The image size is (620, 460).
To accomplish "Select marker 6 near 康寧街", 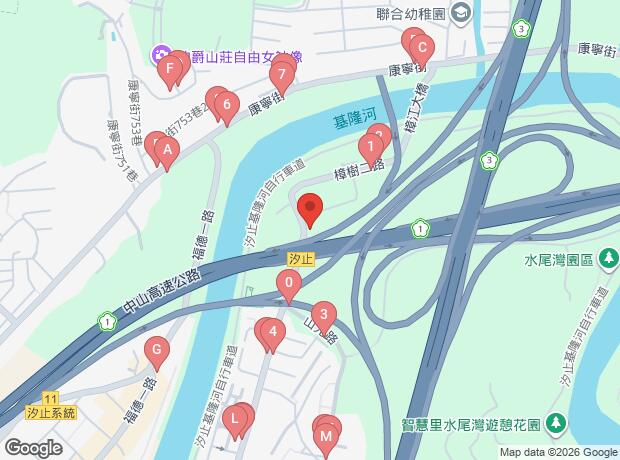I will coord(226,104).
